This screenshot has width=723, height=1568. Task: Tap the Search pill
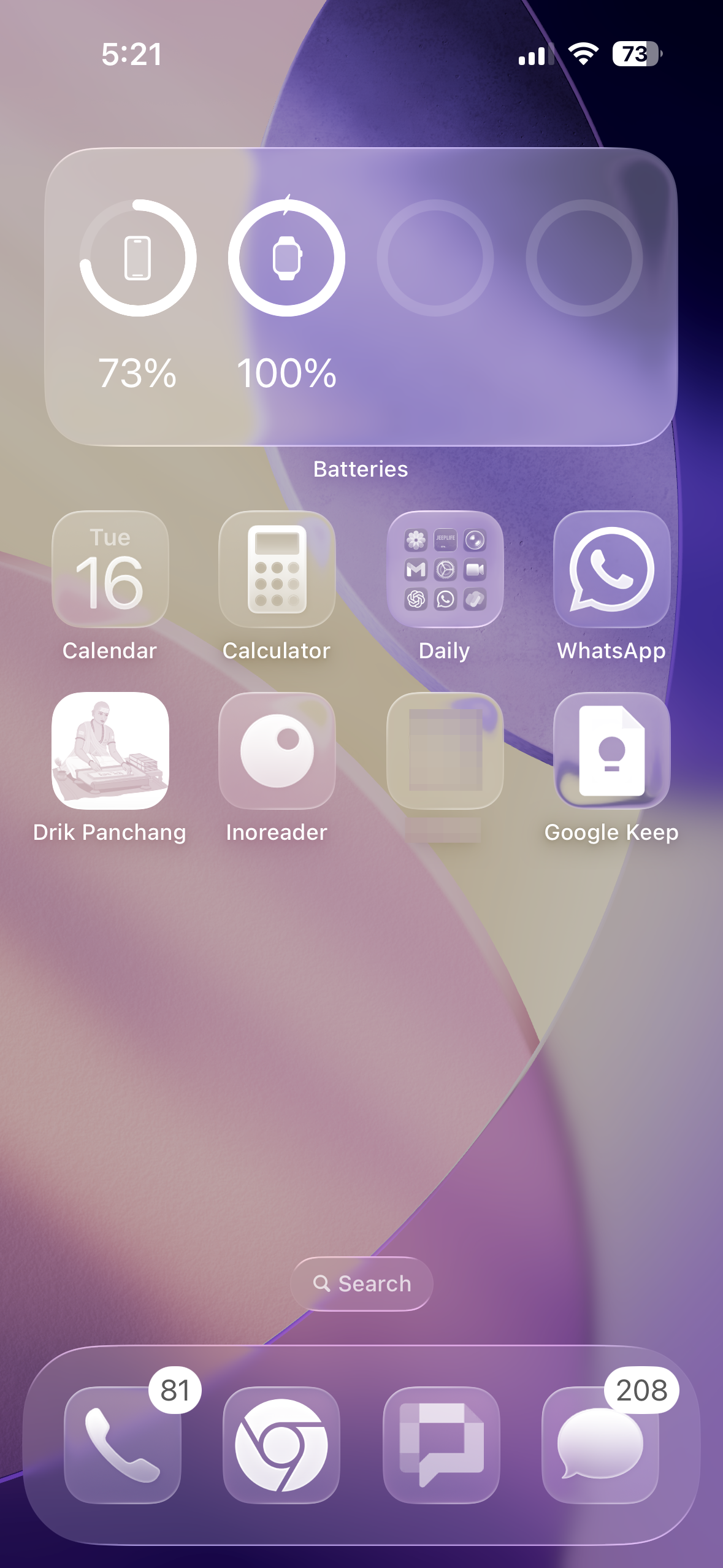pyautogui.click(x=362, y=1283)
